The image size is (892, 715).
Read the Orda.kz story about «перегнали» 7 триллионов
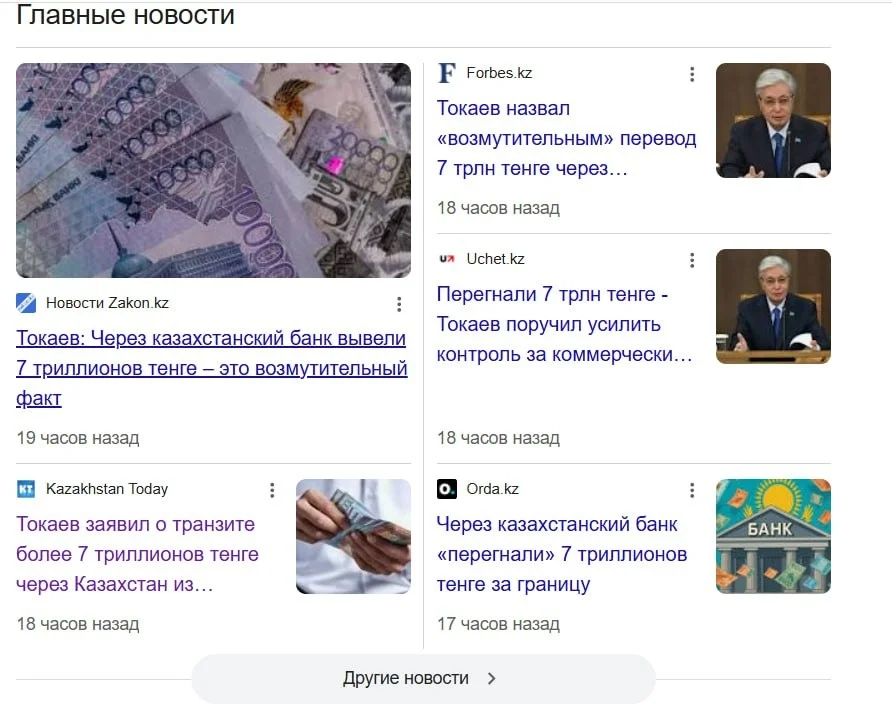[562, 553]
